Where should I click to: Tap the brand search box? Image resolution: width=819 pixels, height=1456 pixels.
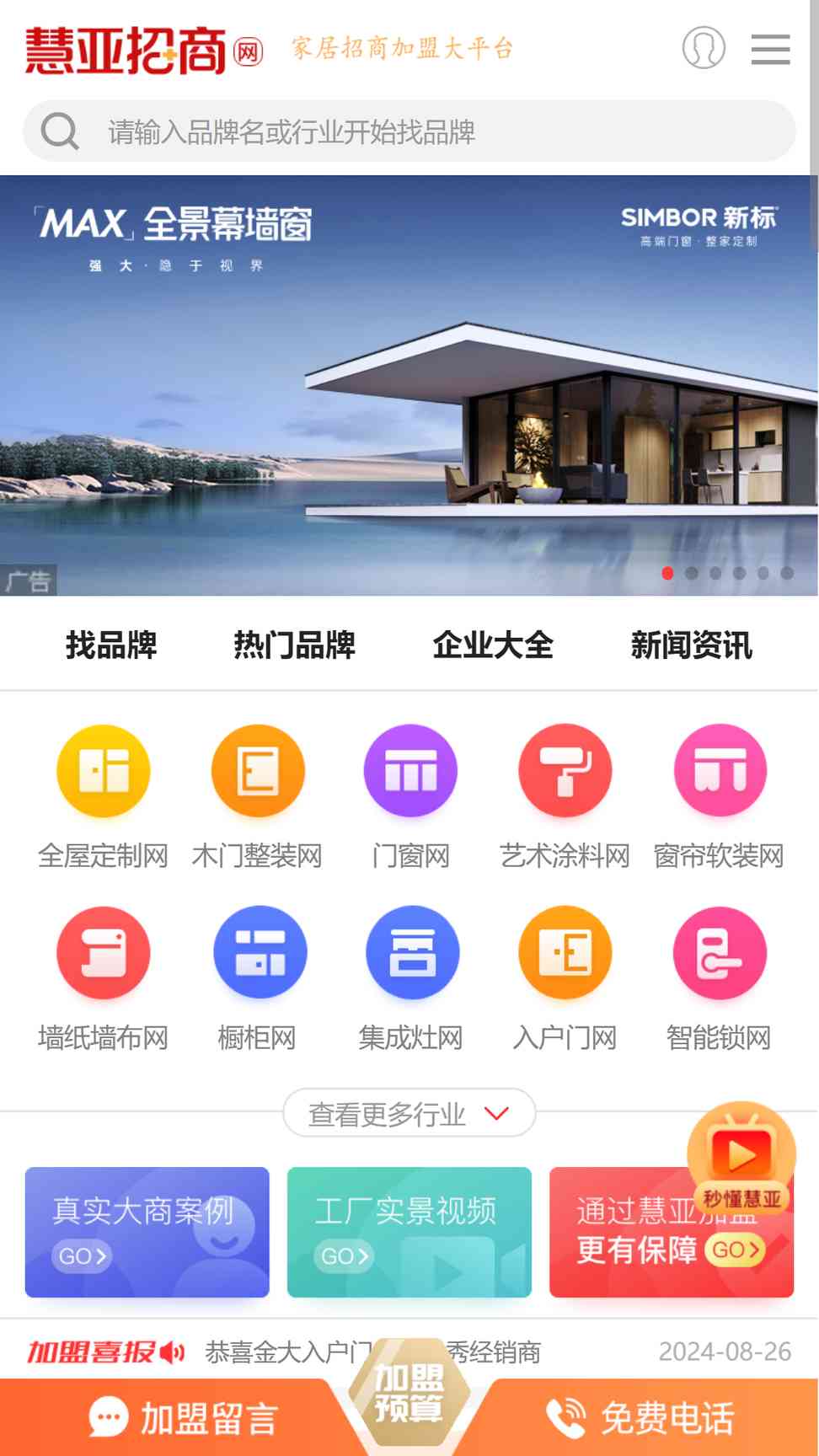click(x=409, y=131)
